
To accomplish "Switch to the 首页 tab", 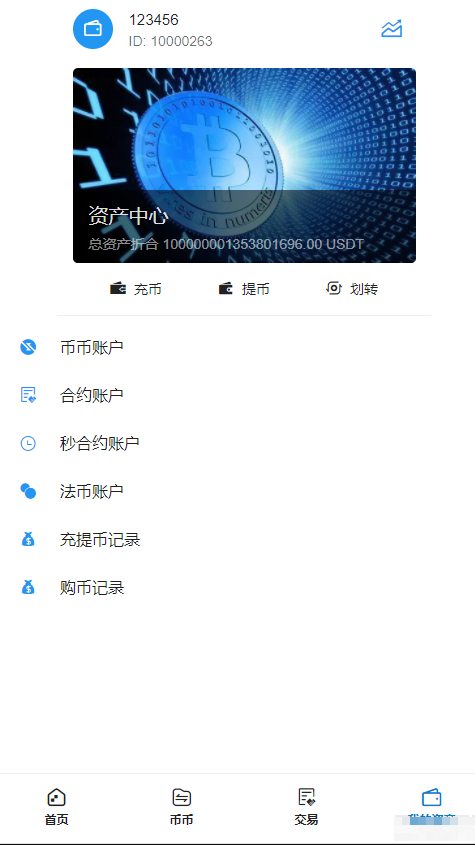I will [57, 807].
